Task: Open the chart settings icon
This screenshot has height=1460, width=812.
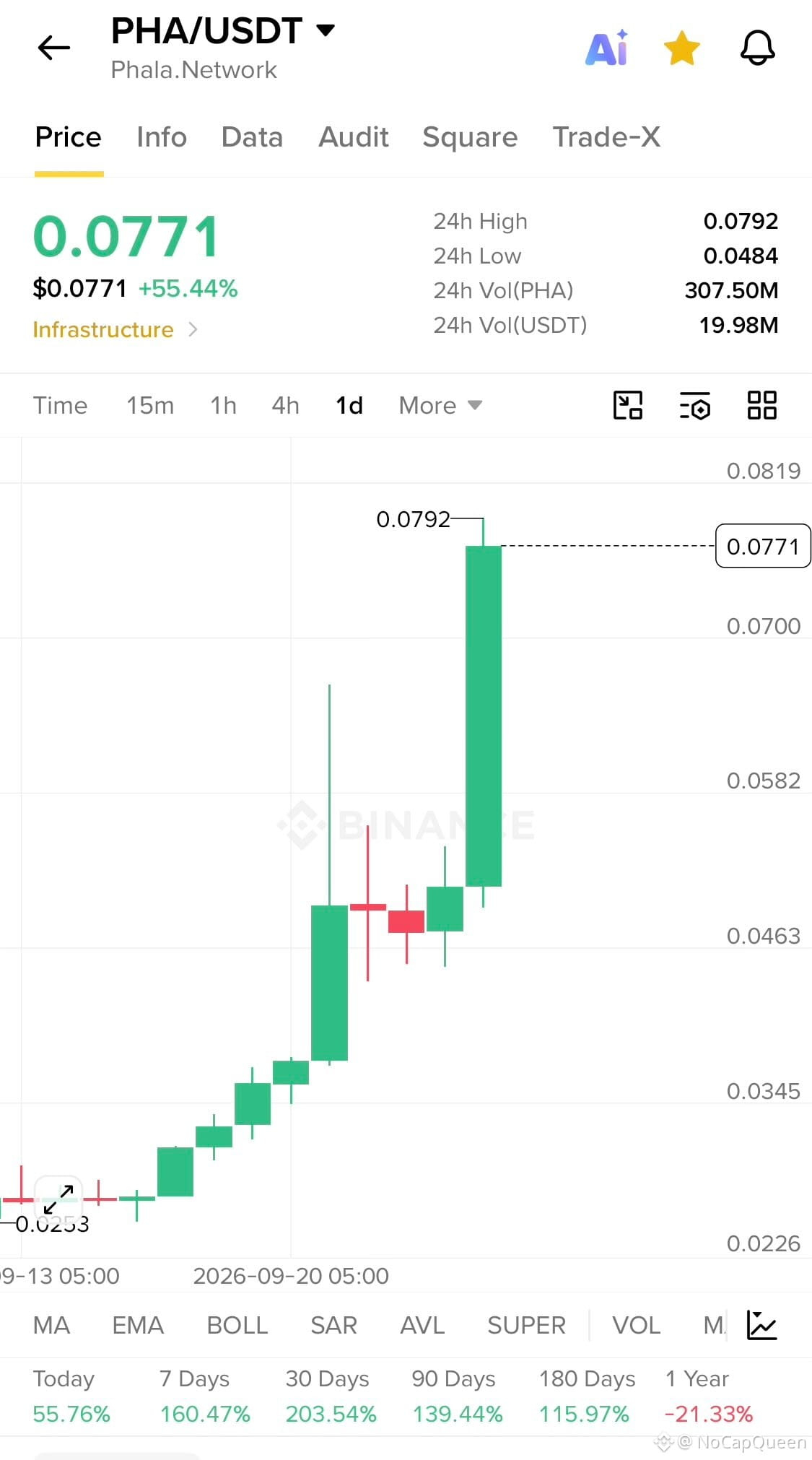Action: 695,406
